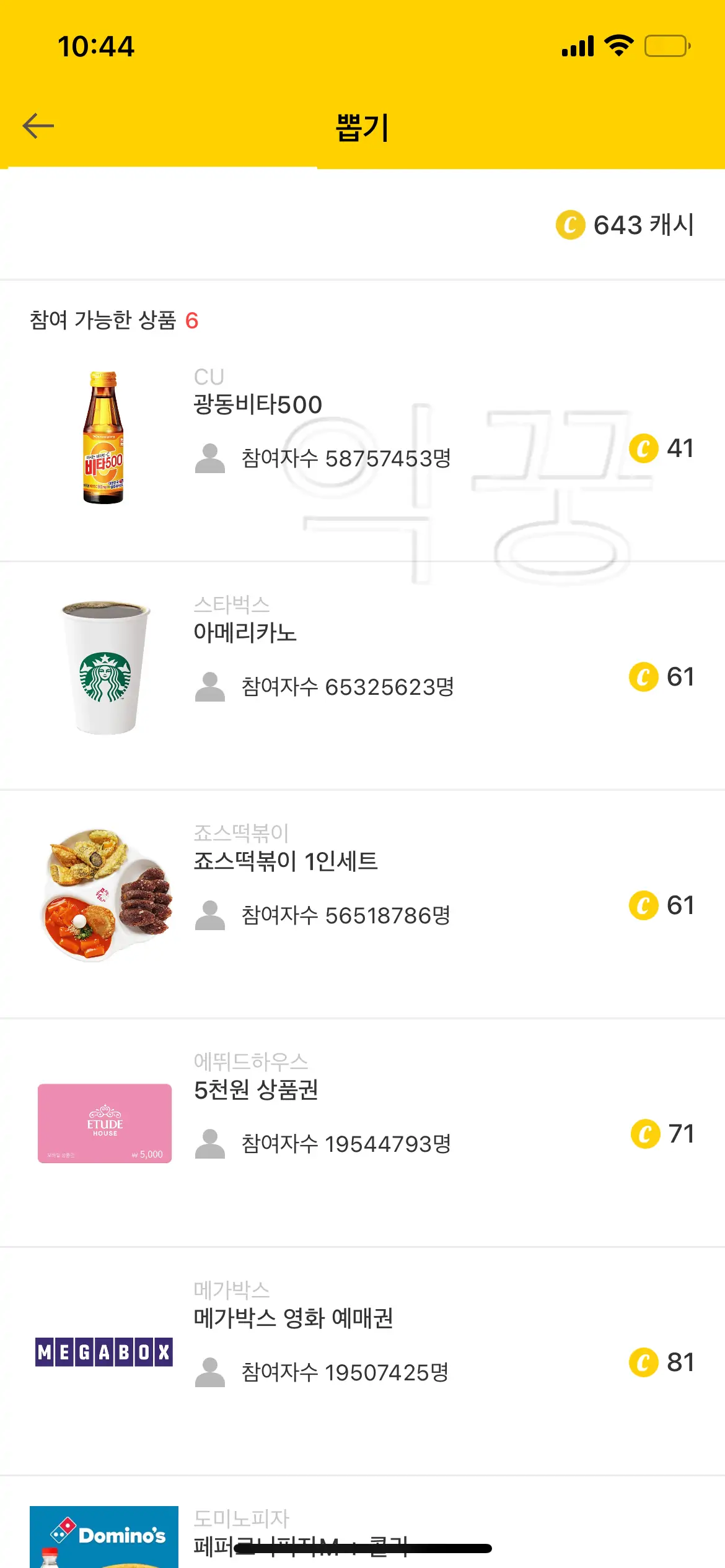725x1568 pixels.
Task: Tap the Wi-Fi icon in the status bar
Action: pos(618,46)
